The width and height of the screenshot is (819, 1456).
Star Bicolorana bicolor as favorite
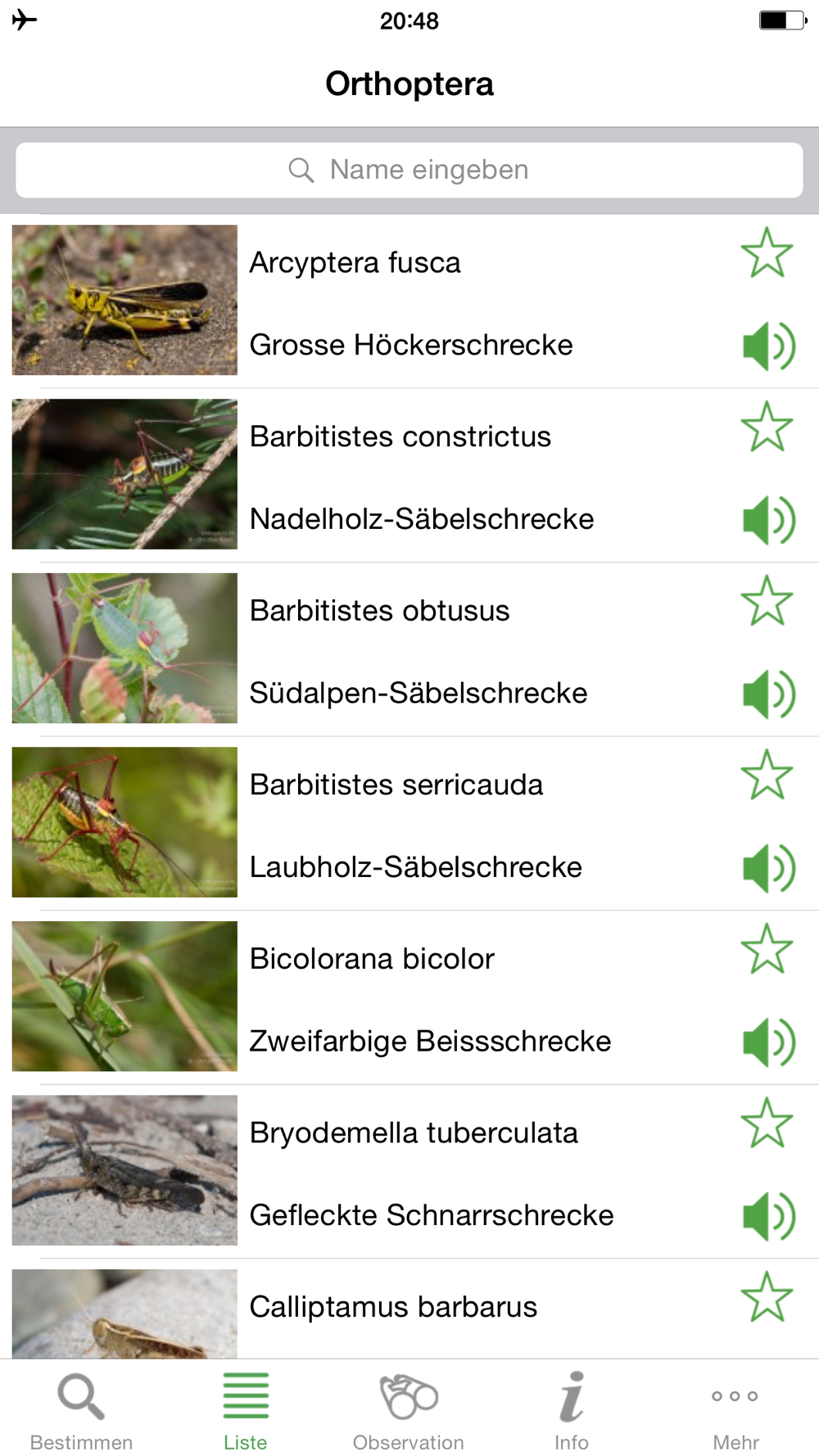(x=767, y=949)
